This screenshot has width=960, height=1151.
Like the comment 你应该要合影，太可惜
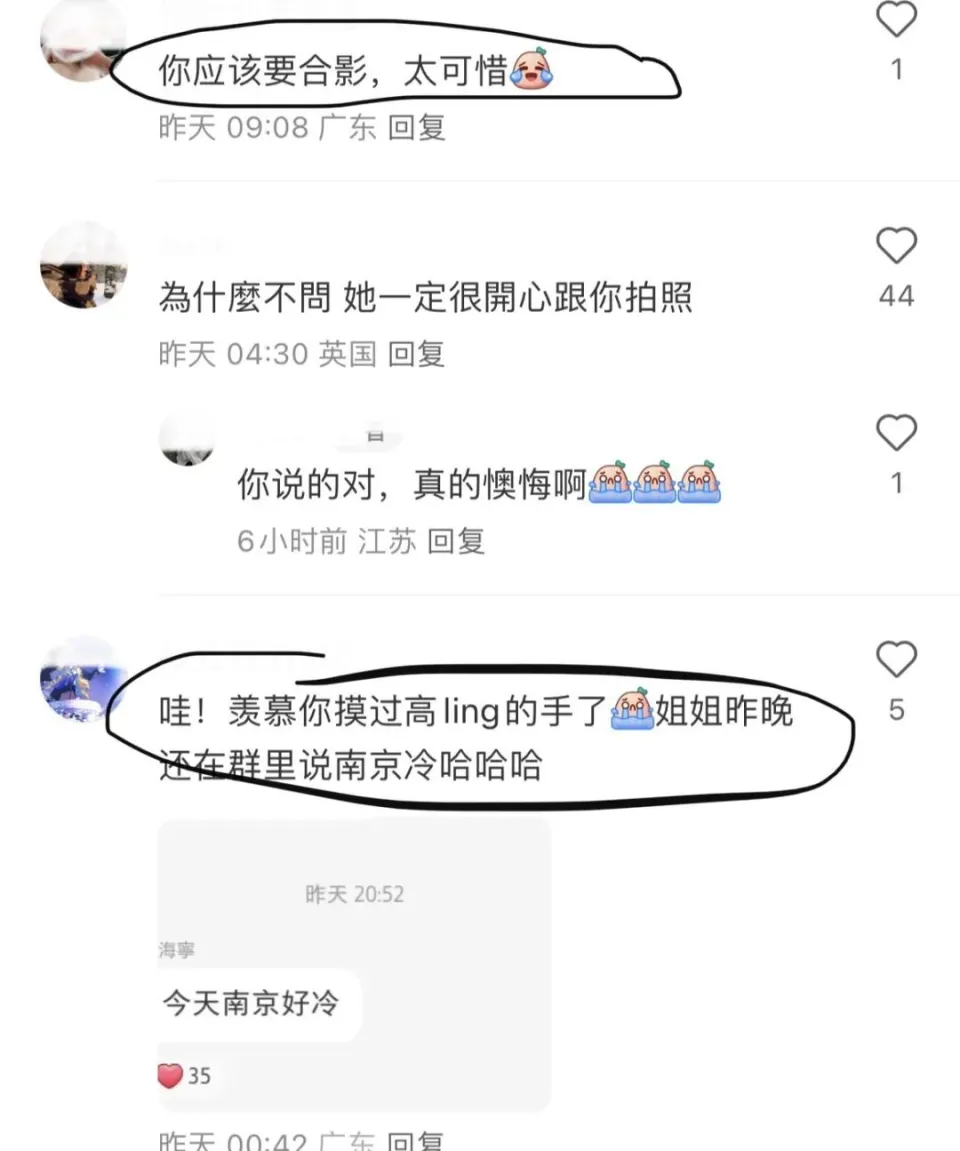(x=895, y=20)
